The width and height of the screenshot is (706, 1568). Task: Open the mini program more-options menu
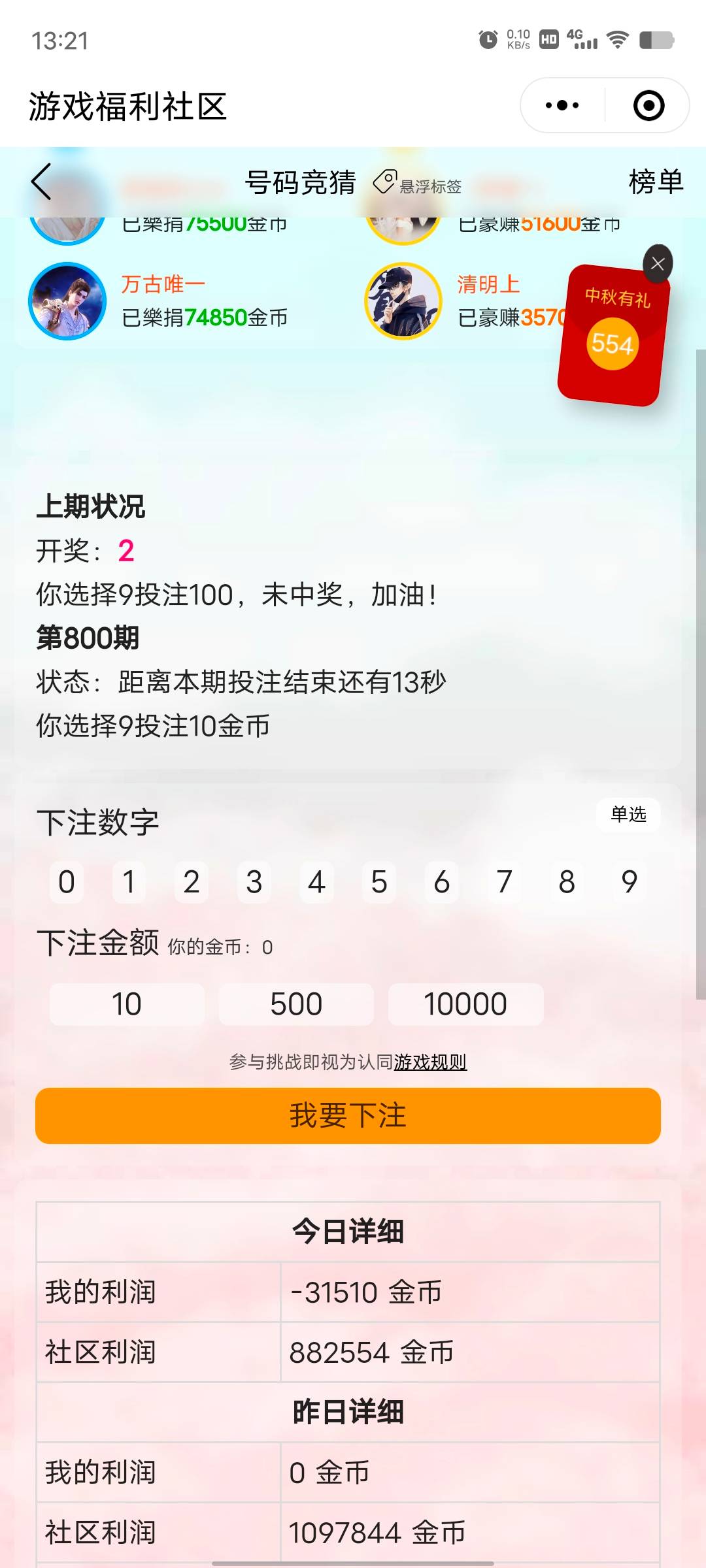point(562,105)
